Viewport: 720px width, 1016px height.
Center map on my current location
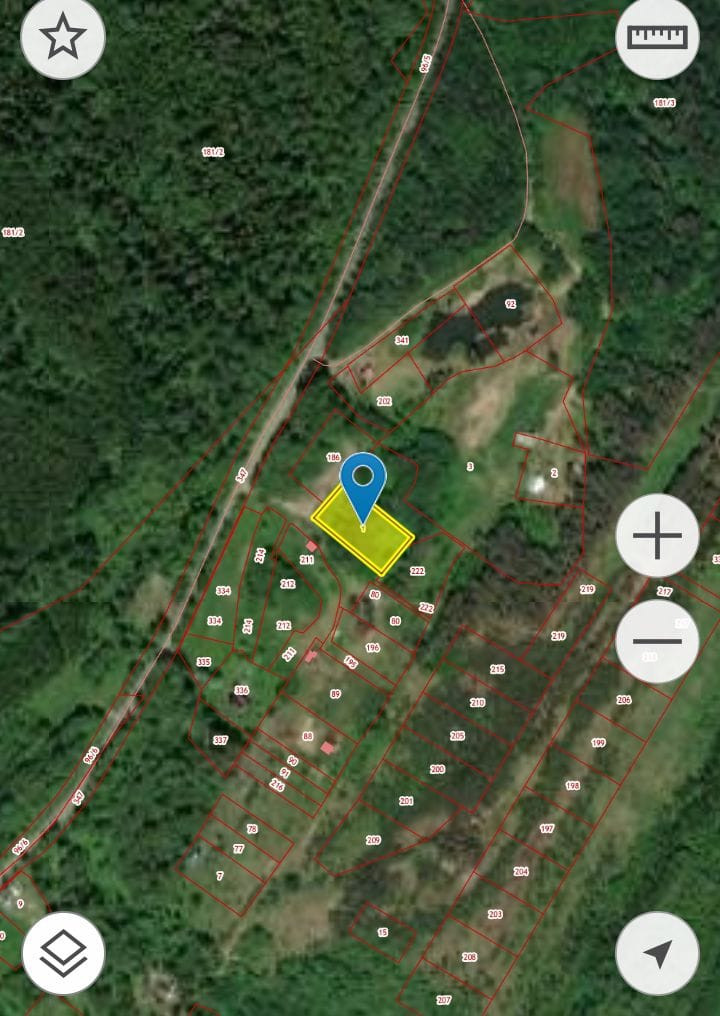click(x=657, y=953)
